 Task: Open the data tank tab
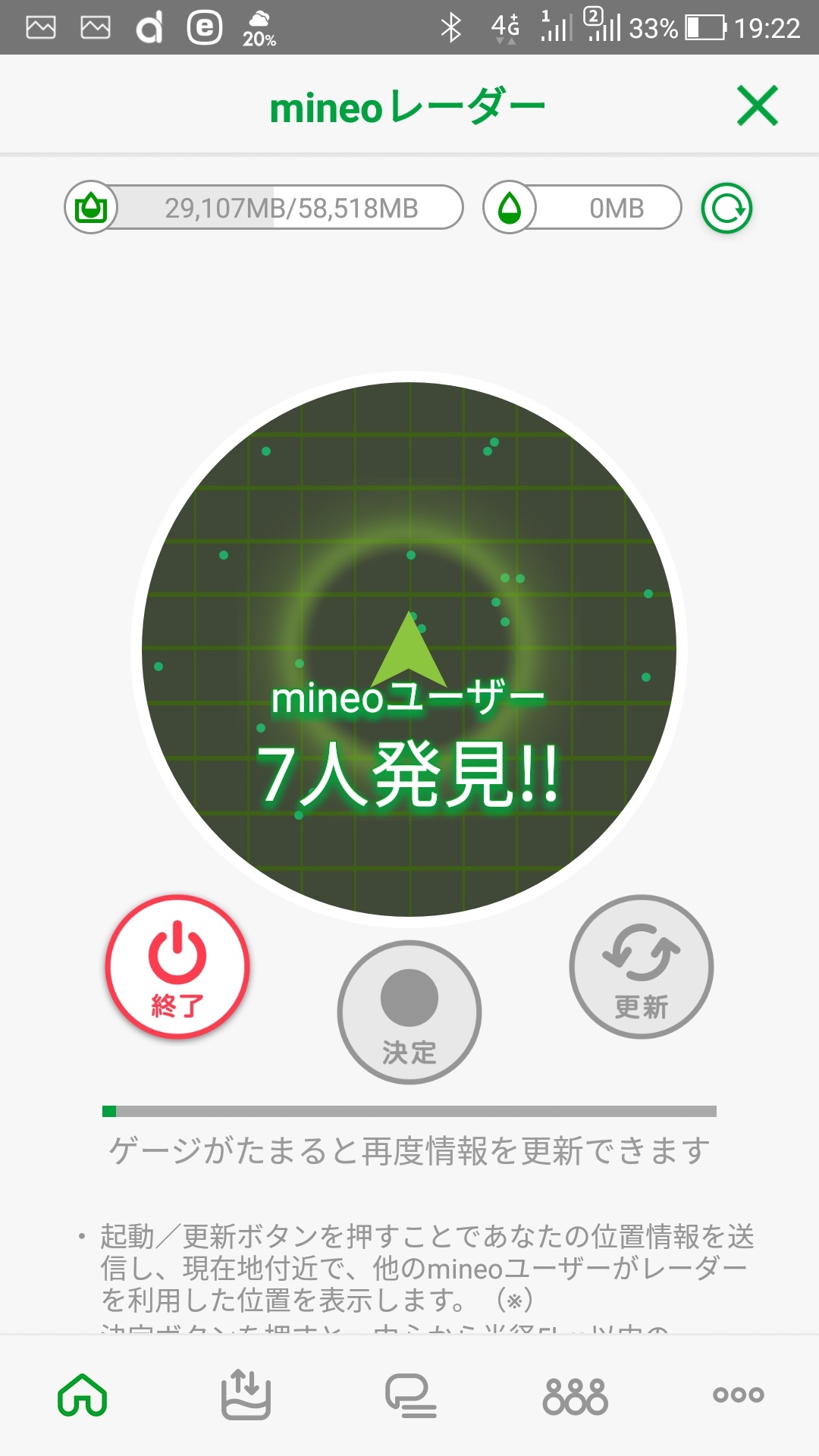tap(246, 1395)
